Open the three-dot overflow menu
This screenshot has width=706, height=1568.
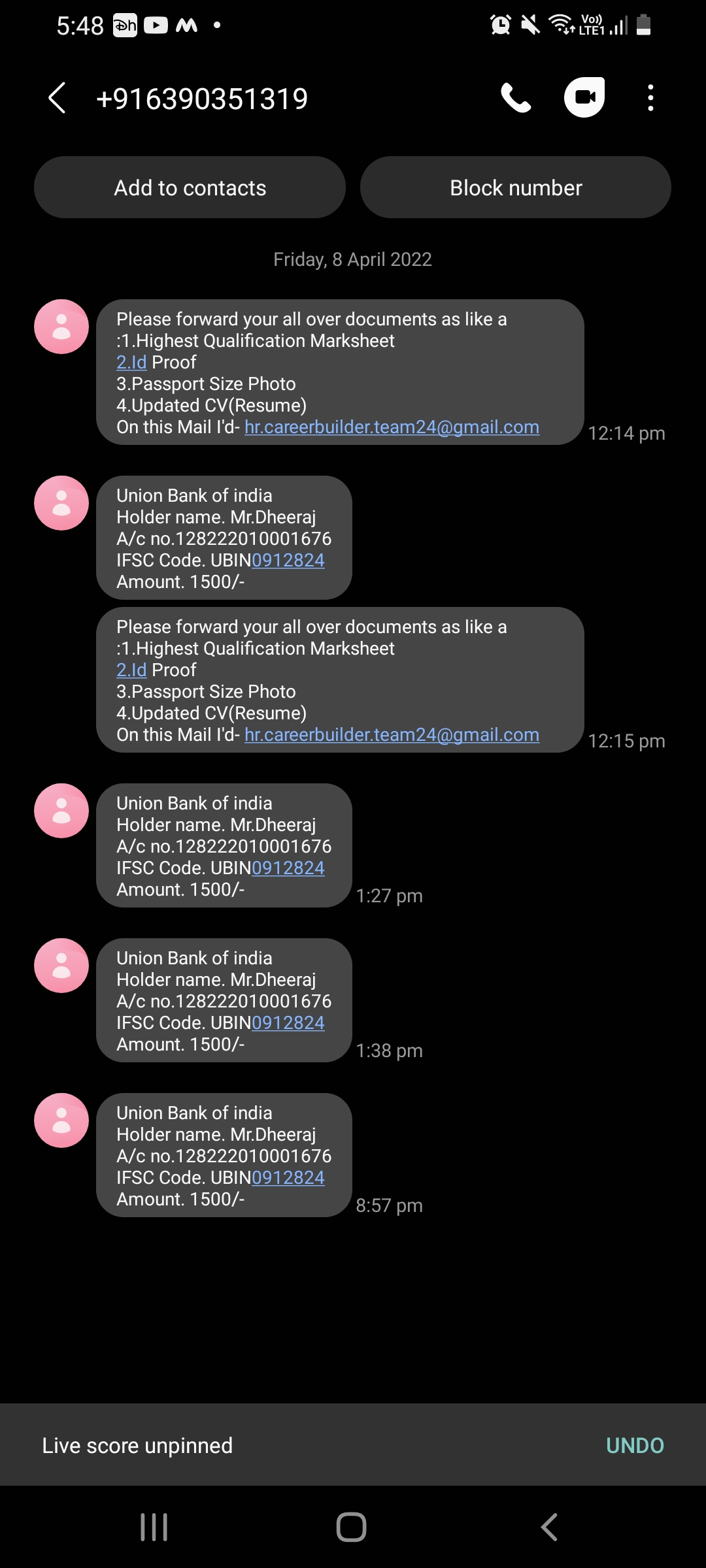[x=650, y=98]
